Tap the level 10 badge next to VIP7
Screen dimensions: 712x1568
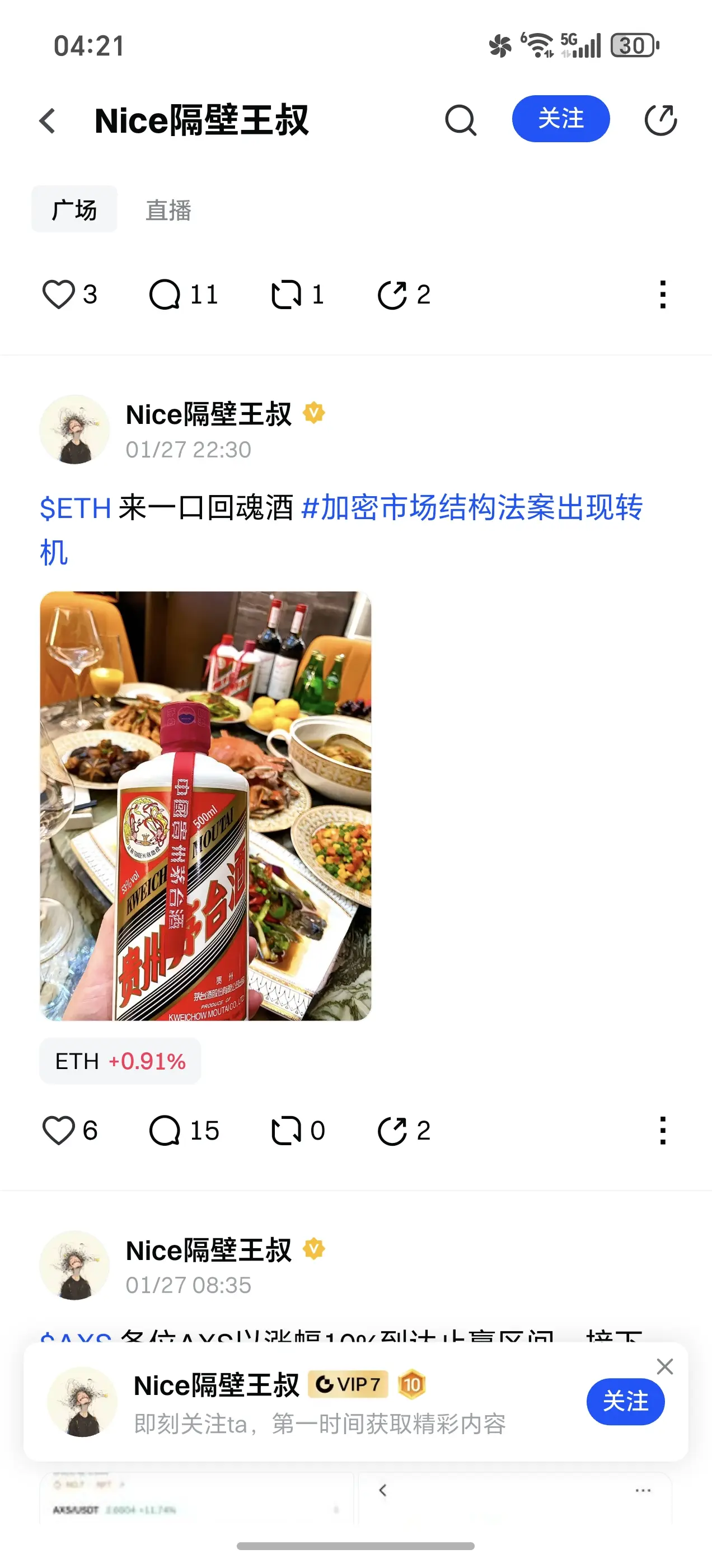tap(412, 1385)
